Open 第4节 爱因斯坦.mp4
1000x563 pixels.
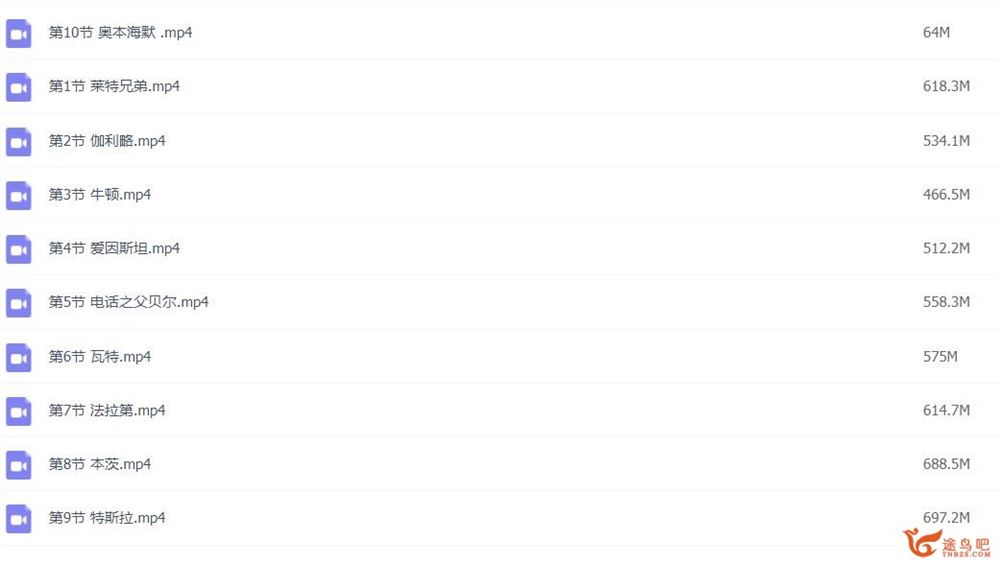114,248
